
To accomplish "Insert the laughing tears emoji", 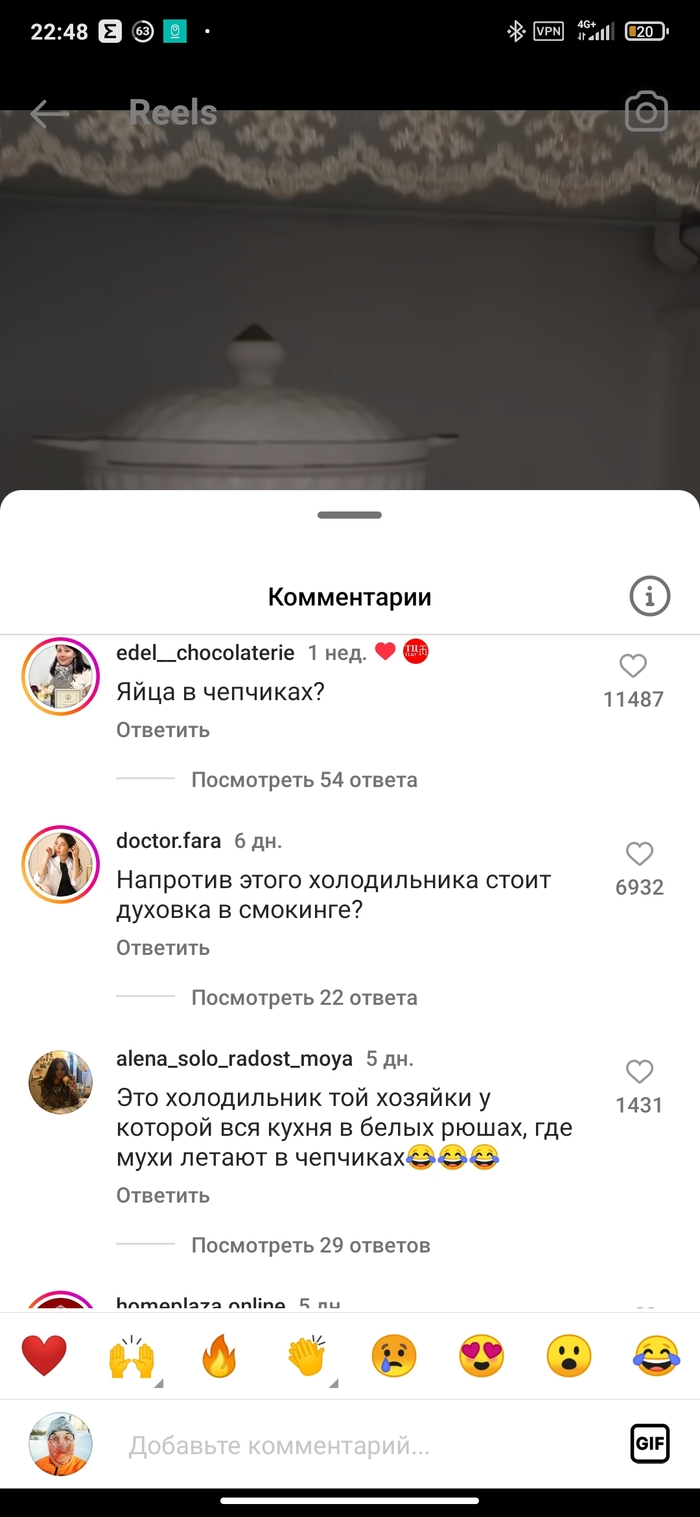I will 656,1357.
